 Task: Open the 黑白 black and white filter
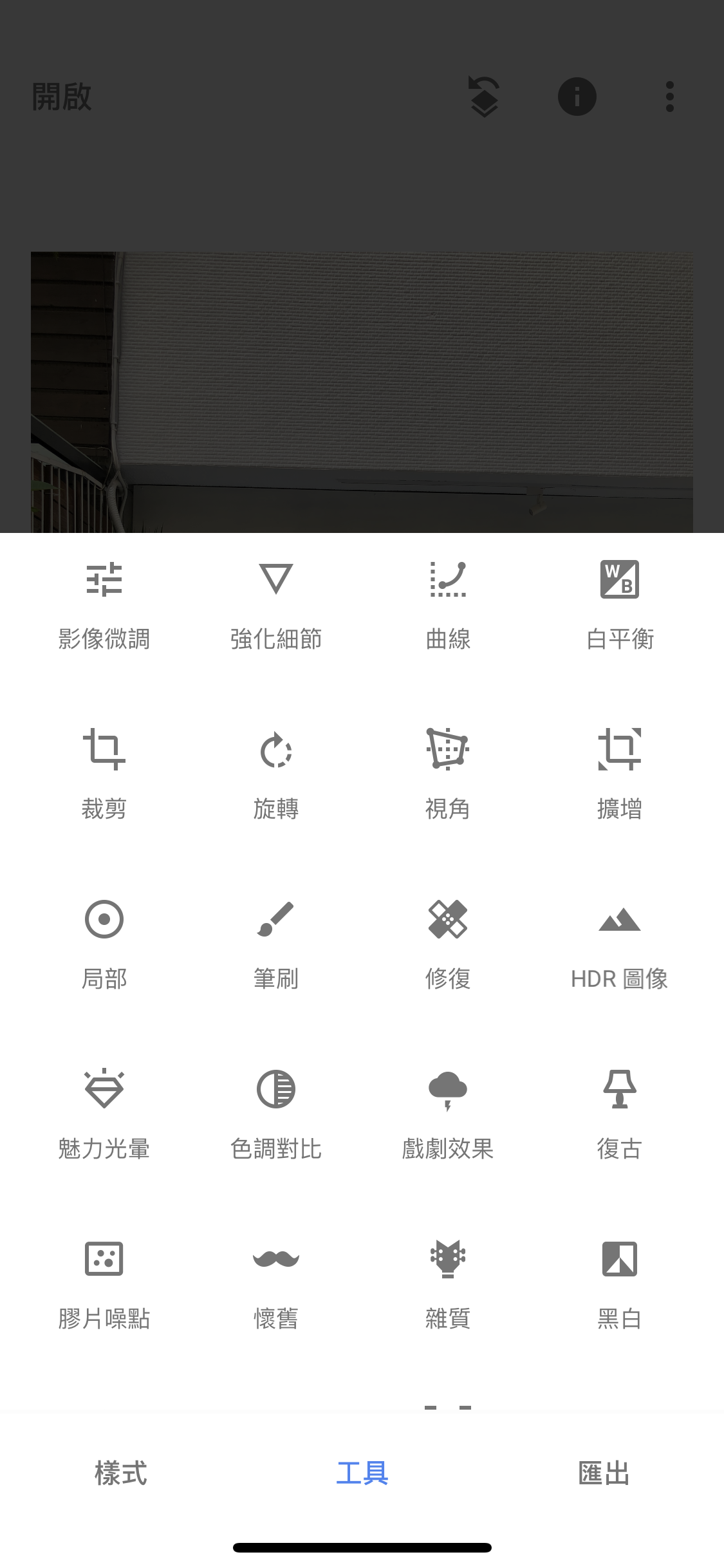619,1285
